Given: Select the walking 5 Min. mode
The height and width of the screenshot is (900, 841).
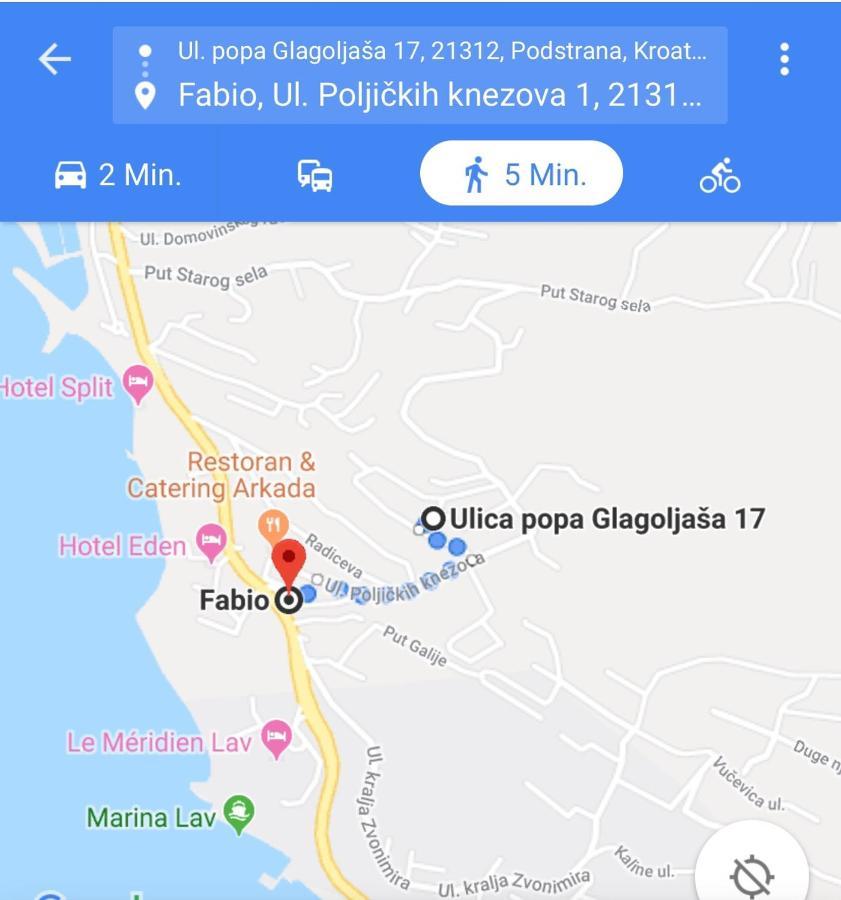Looking at the screenshot, I should point(521,174).
